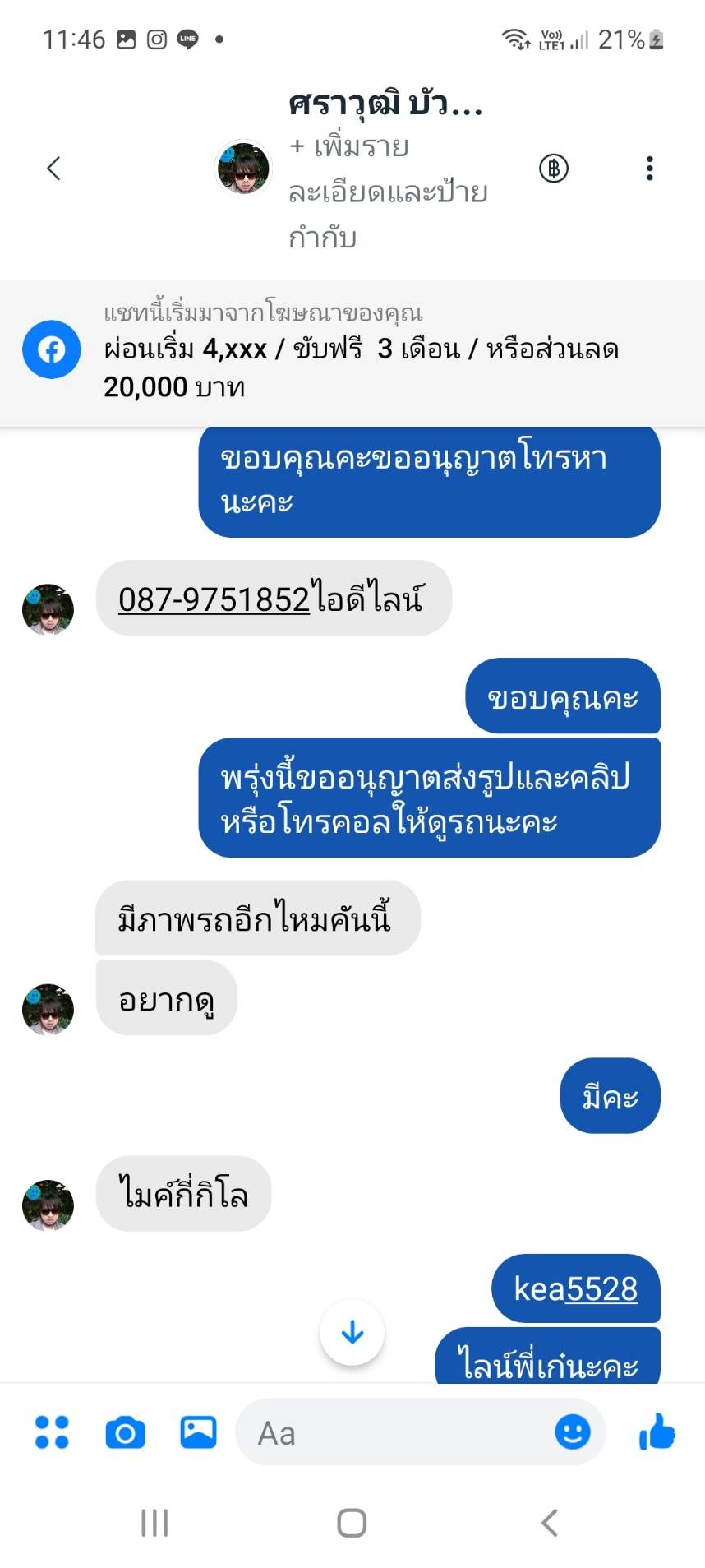Open the emoji smiley picker

(x=572, y=1432)
